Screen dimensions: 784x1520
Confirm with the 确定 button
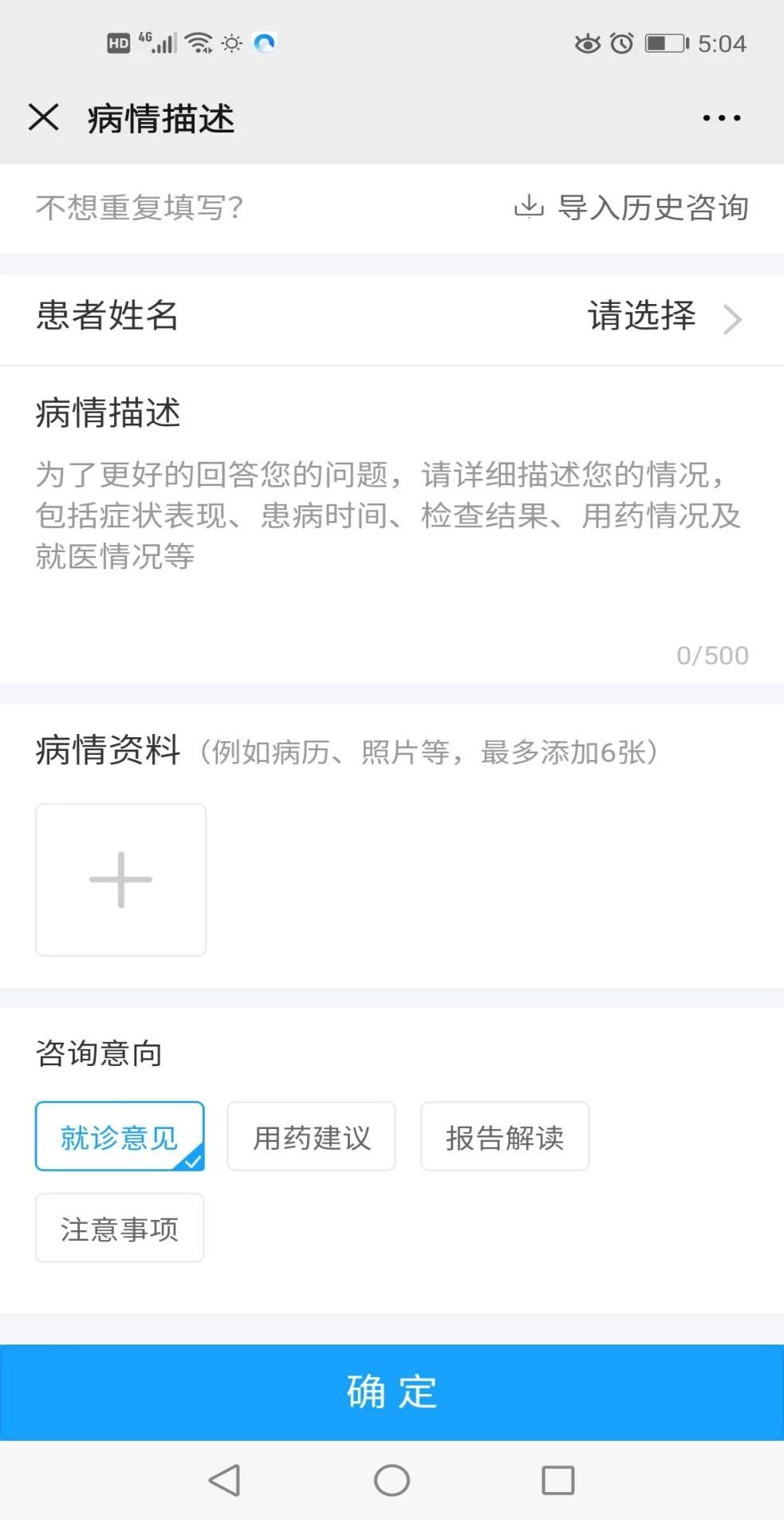click(x=392, y=1392)
